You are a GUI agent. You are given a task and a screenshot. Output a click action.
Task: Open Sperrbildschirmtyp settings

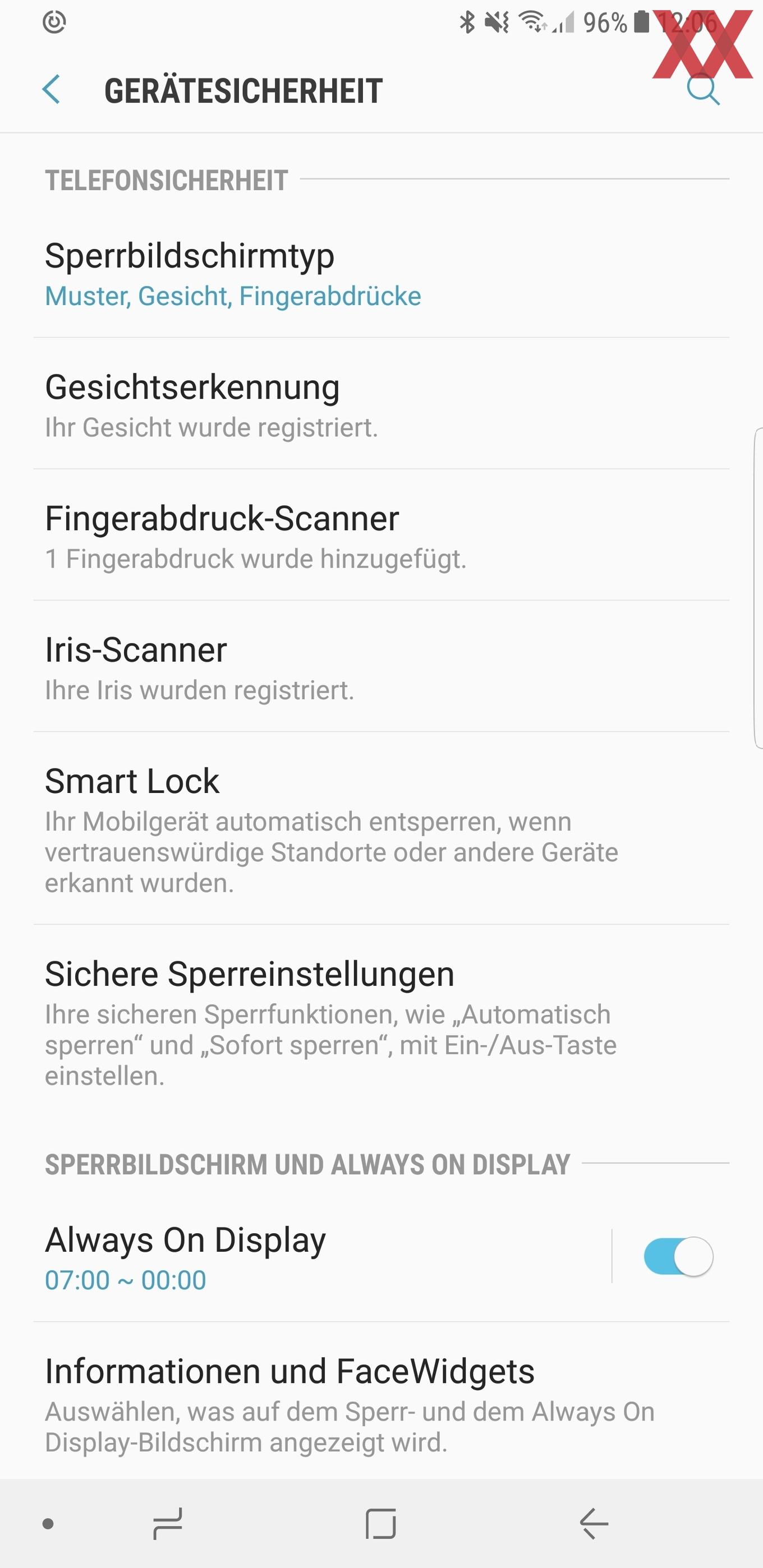click(381, 274)
